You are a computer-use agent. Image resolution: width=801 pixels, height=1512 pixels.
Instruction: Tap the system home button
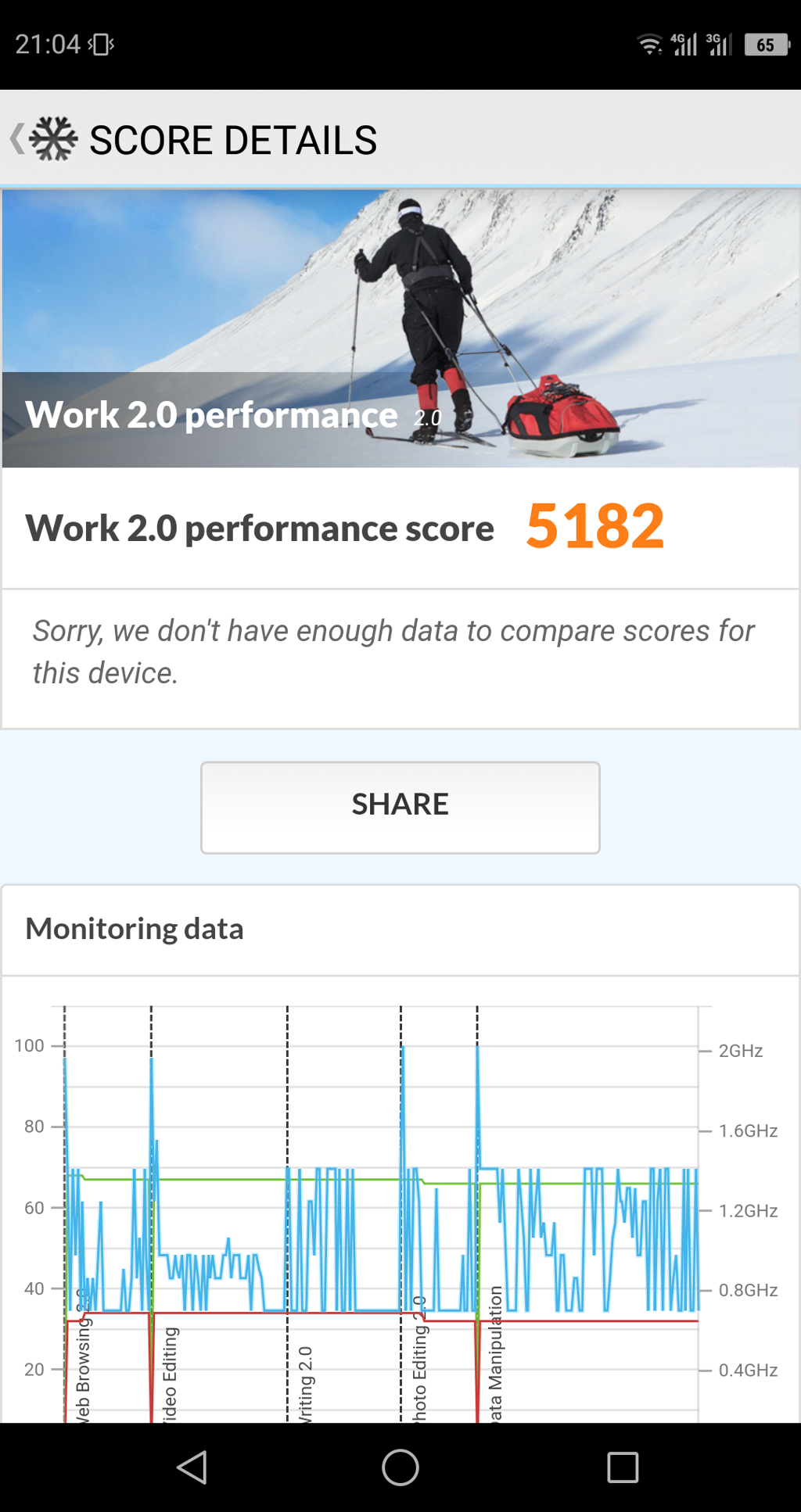click(x=400, y=1467)
